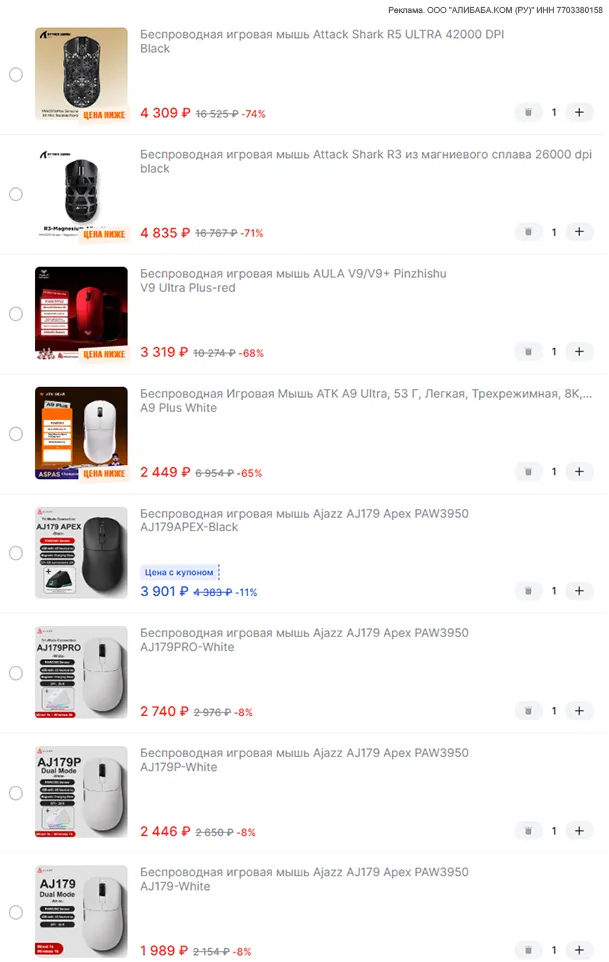Select the Attack Shark R3 item
Viewport: 609px width, 962px height.
click(x=16, y=194)
